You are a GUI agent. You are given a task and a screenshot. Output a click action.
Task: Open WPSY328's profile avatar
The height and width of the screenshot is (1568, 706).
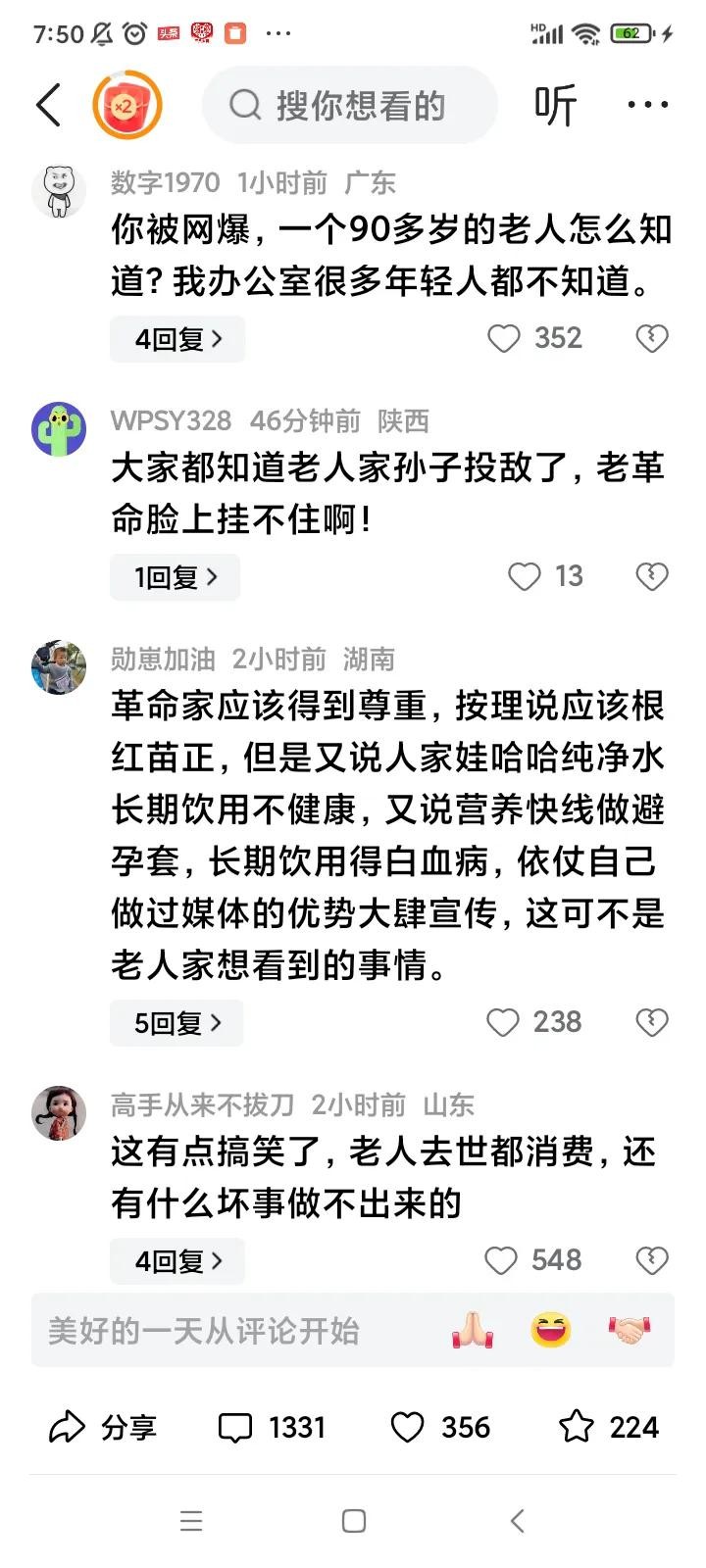click(59, 429)
